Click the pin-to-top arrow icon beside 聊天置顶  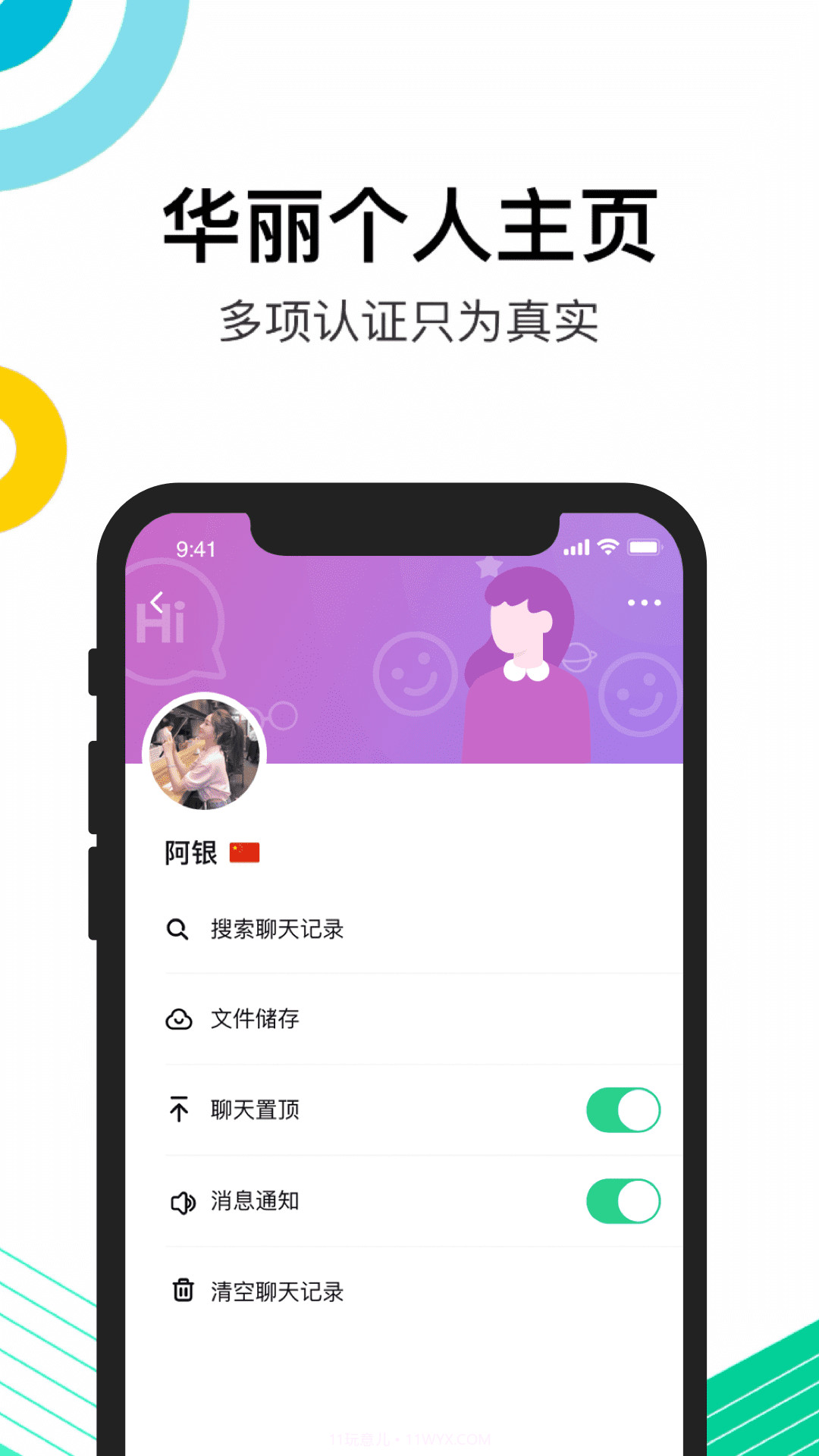click(179, 1109)
